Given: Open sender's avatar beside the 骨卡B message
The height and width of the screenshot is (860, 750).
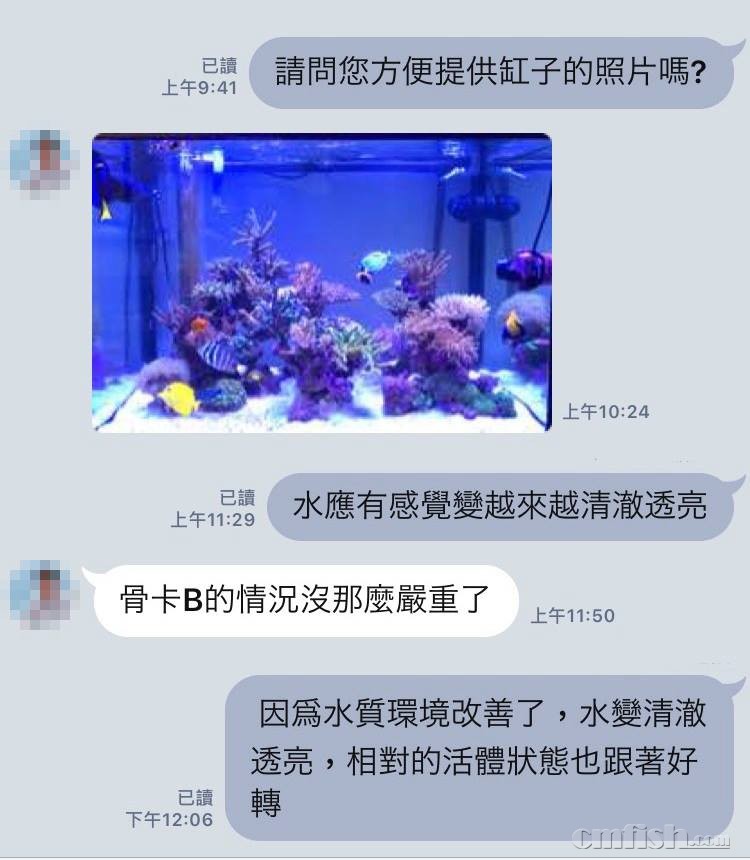Looking at the screenshot, I should 41,593.
